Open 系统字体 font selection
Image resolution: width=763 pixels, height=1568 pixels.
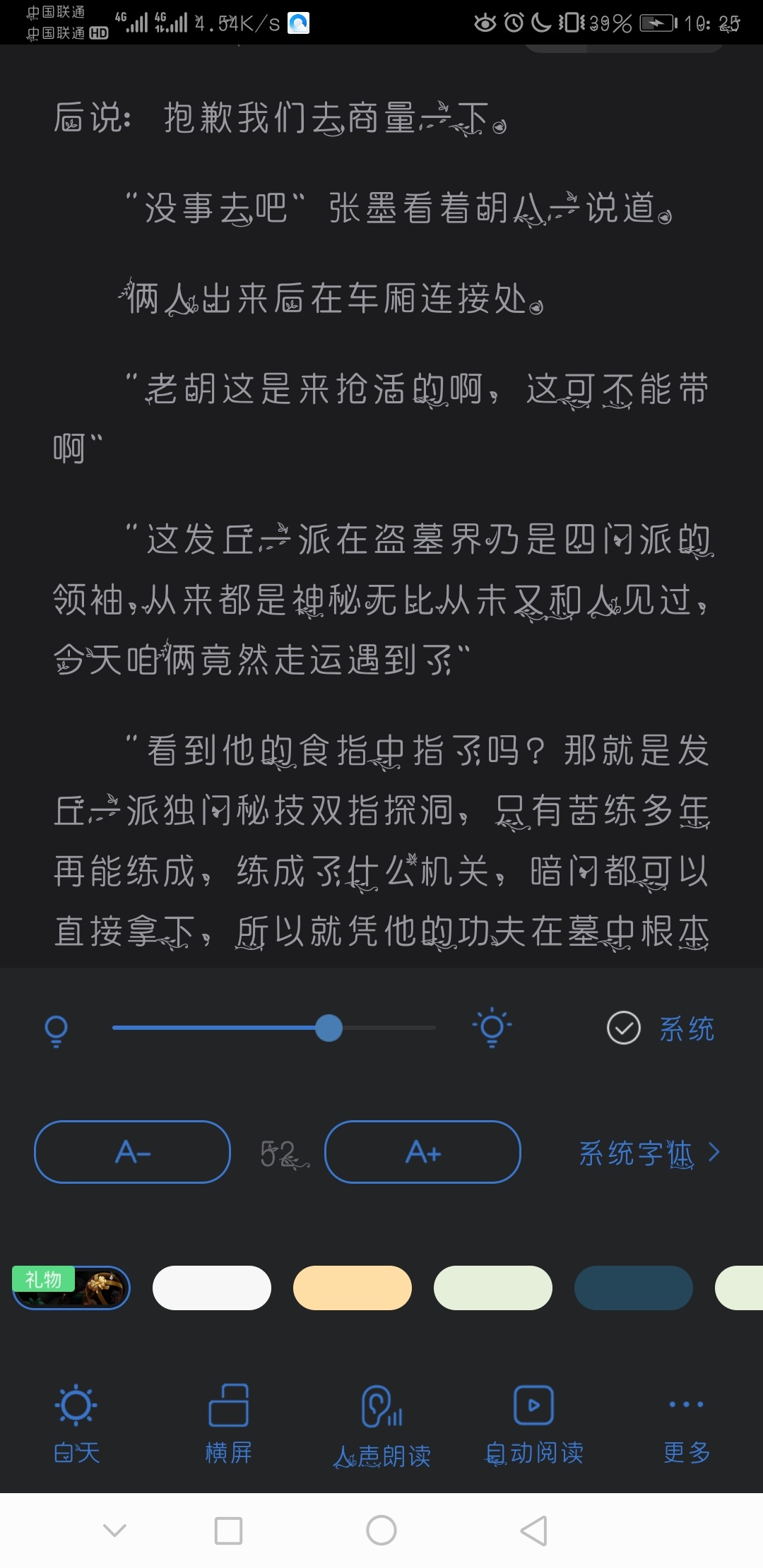tap(649, 1153)
